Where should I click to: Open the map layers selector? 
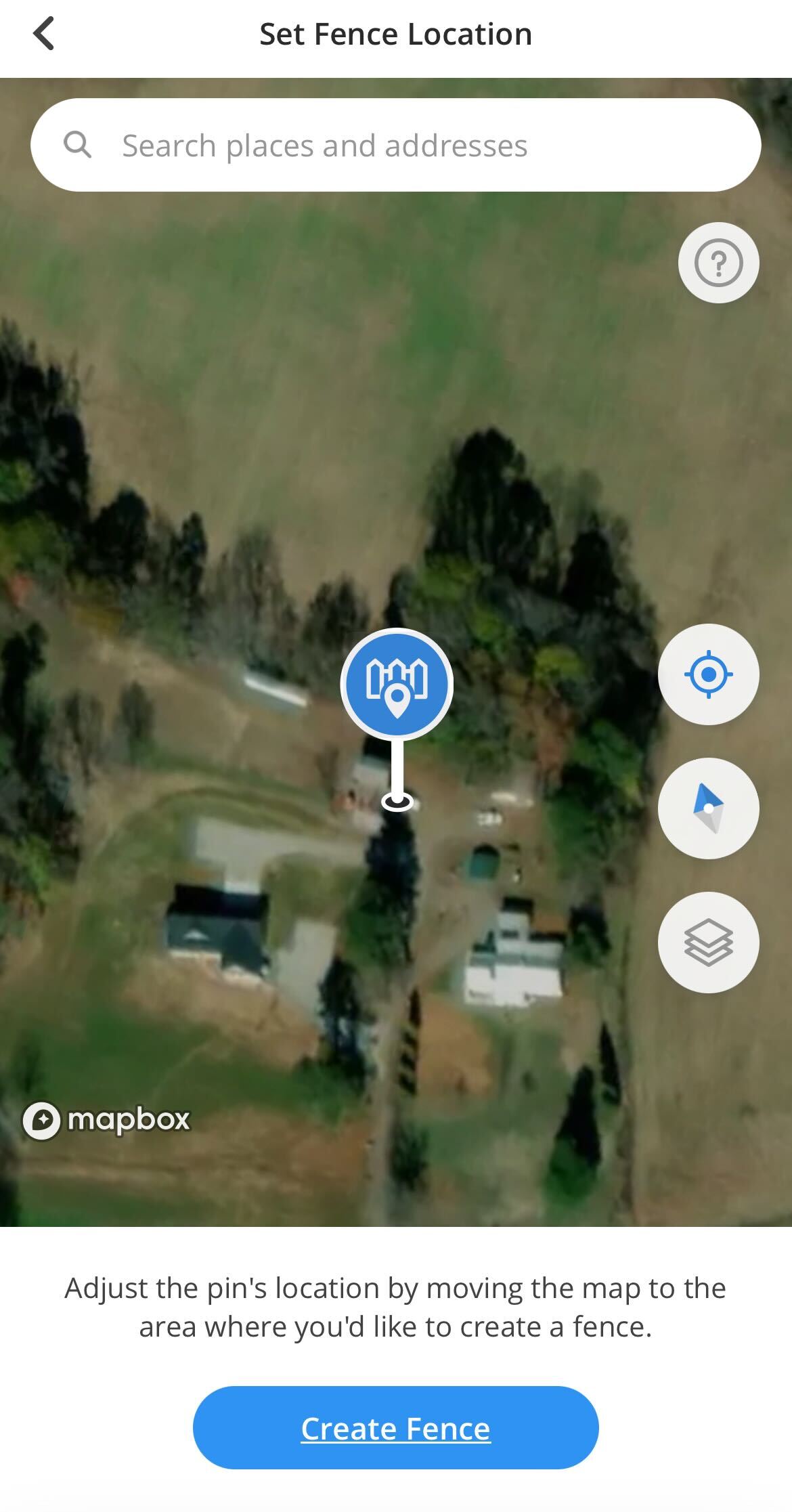coord(708,943)
